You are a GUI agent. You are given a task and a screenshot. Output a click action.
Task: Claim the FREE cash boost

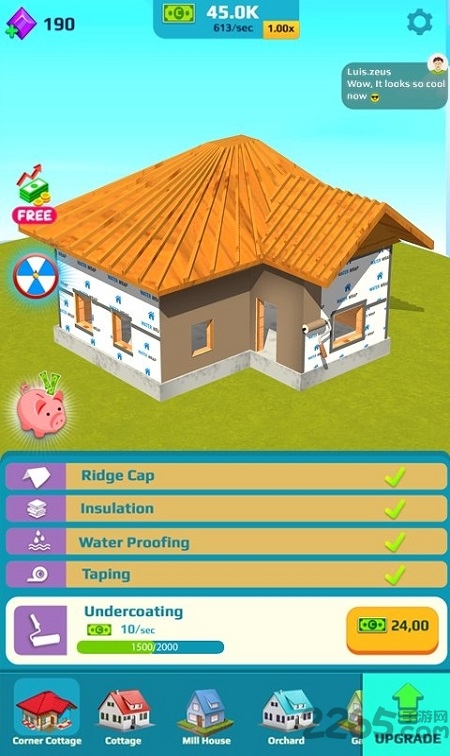pos(34,194)
